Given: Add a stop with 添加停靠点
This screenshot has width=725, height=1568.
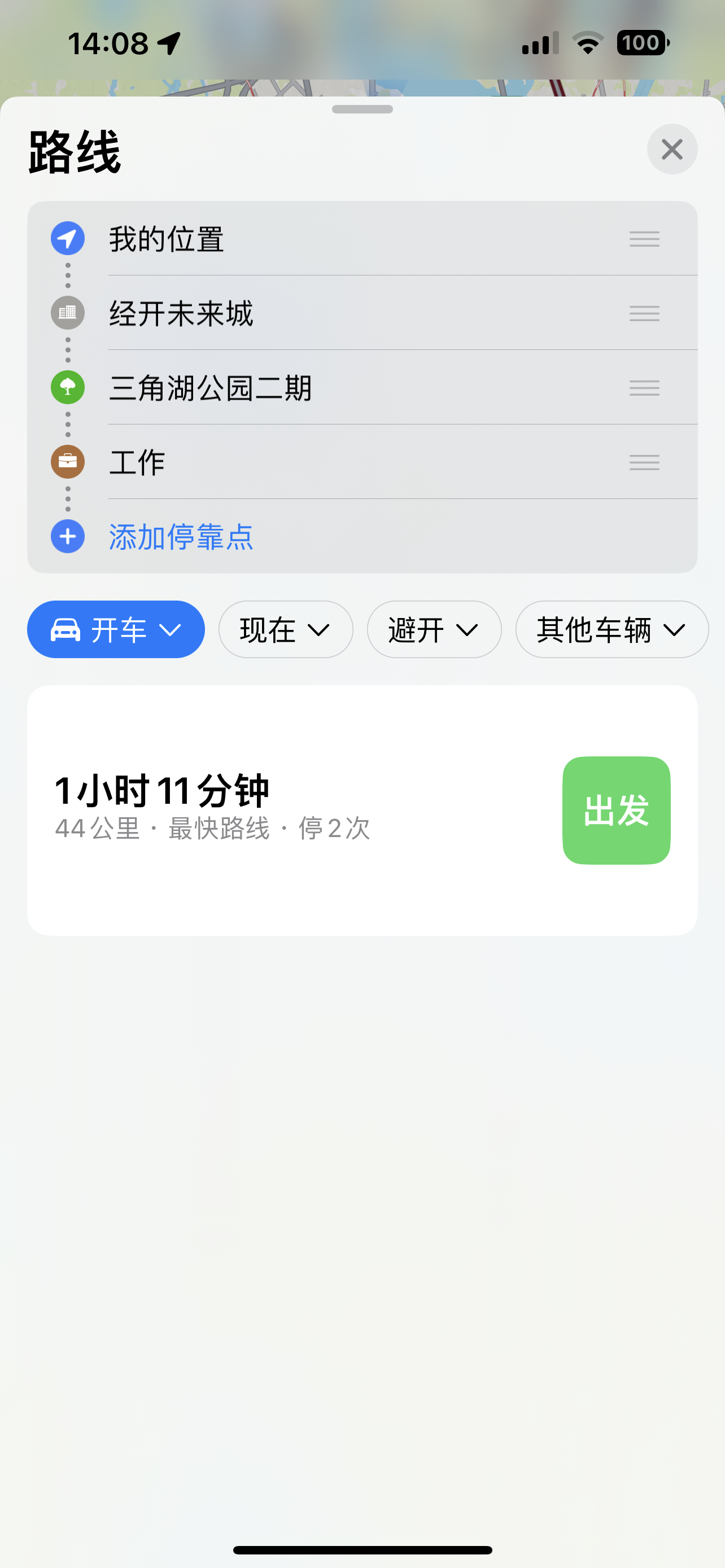Looking at the screenshot, I should [x=180, y=537].
